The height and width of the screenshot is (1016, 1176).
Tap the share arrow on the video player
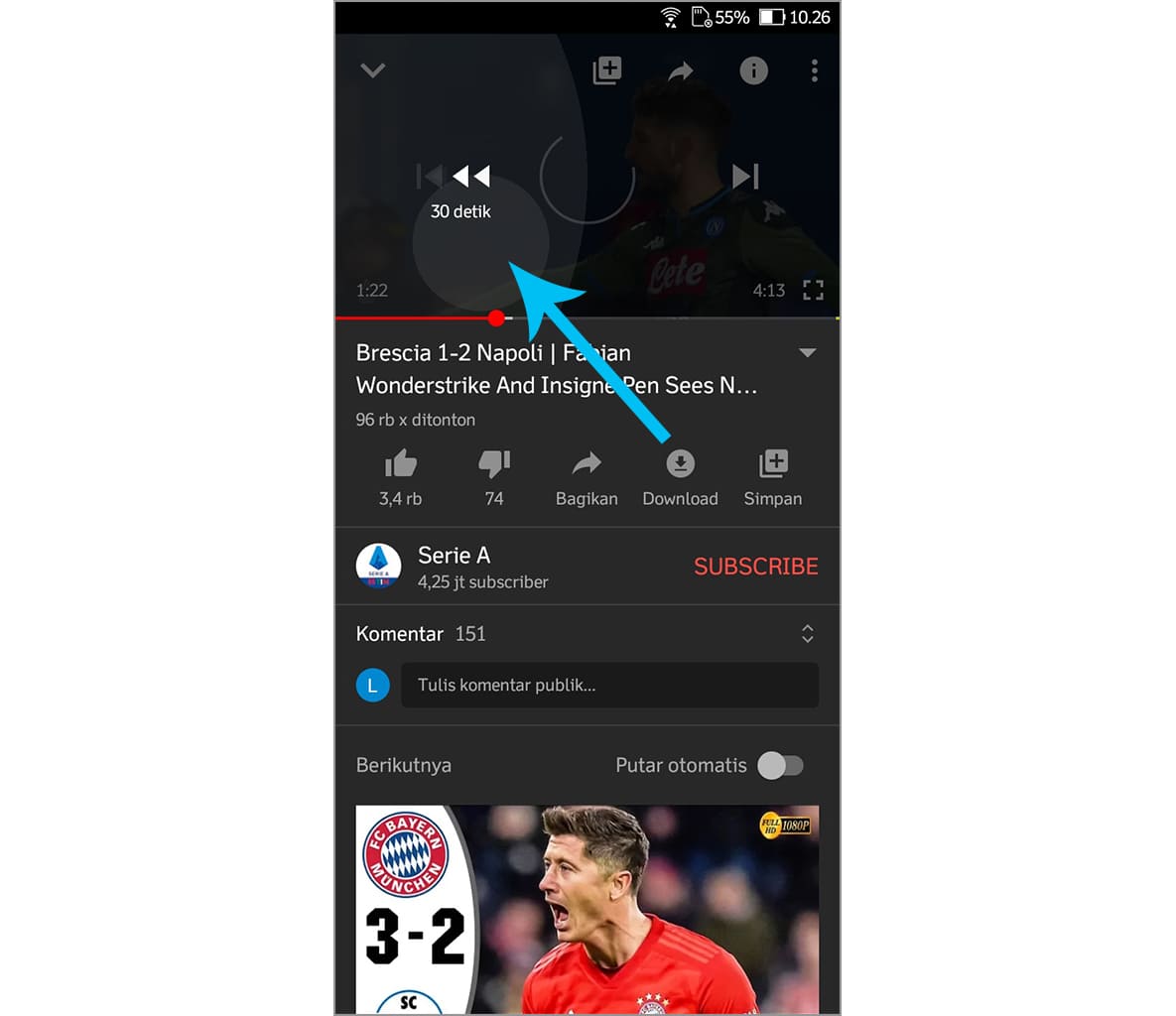(x=680, y=70)
